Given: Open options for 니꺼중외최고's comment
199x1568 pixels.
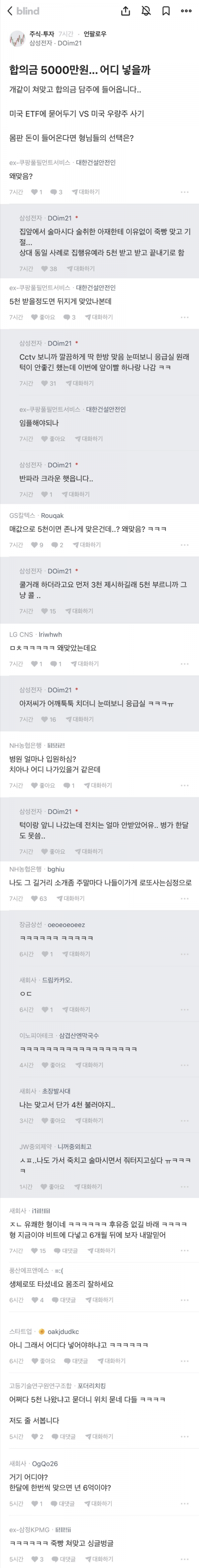Looking at the screenshot, I should click(185, 1187).
